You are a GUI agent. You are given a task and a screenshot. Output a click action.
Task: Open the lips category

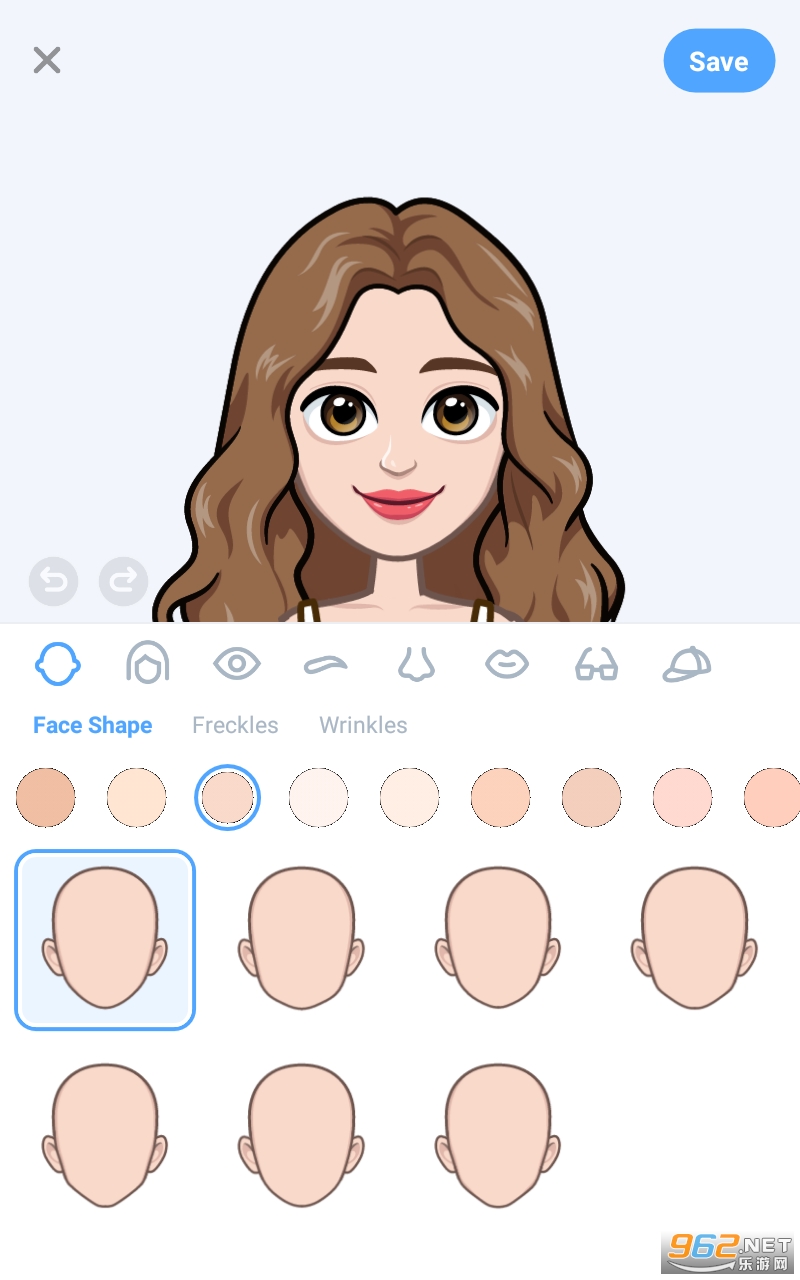click(x=507, y=663)
